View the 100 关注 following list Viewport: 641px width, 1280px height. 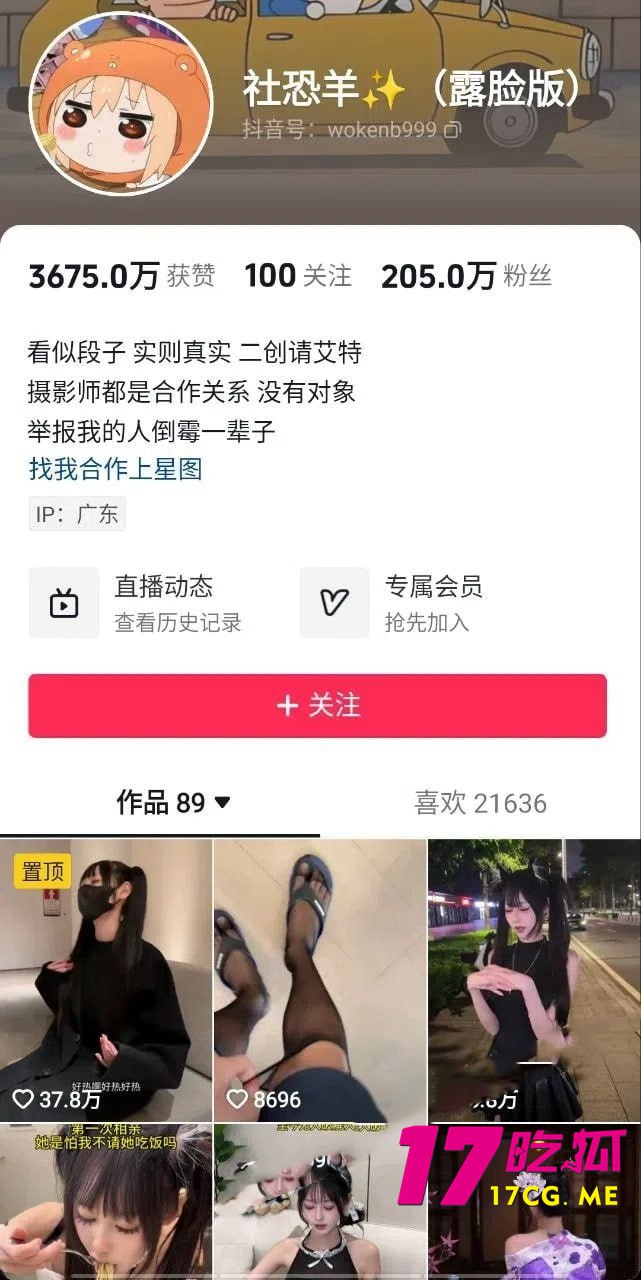[x=298, y=276]
